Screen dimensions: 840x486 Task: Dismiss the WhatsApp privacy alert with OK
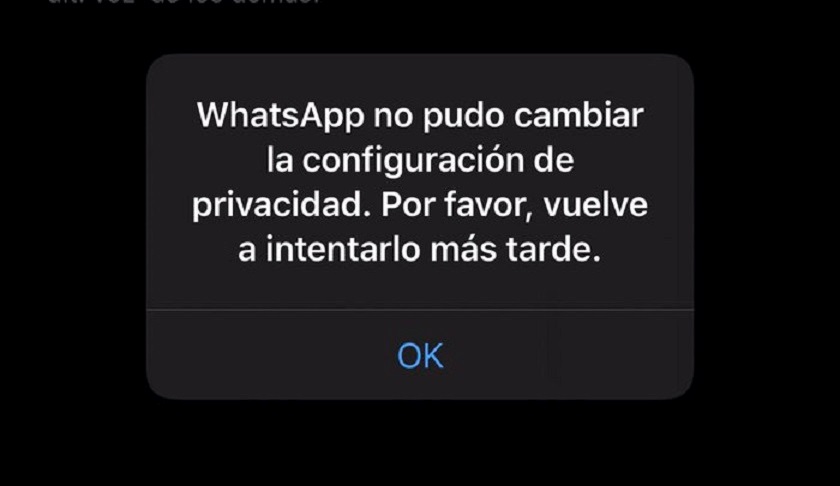coord(420,355)
